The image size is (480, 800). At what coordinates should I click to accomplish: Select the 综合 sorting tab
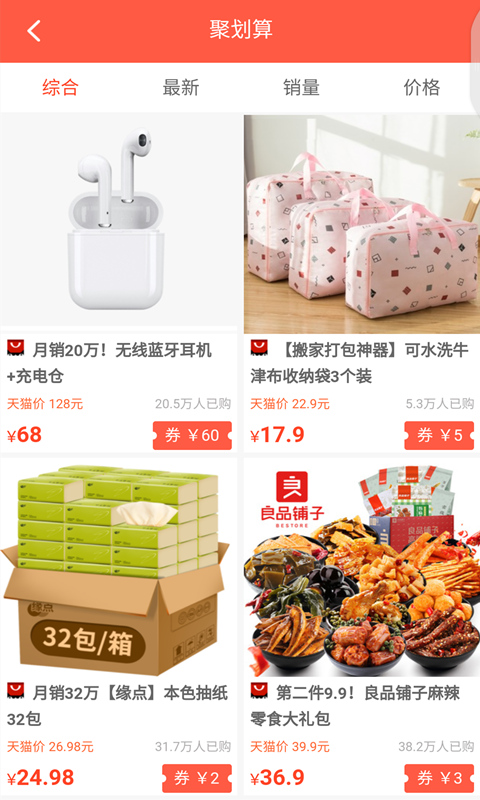click(x=60, y=87)
